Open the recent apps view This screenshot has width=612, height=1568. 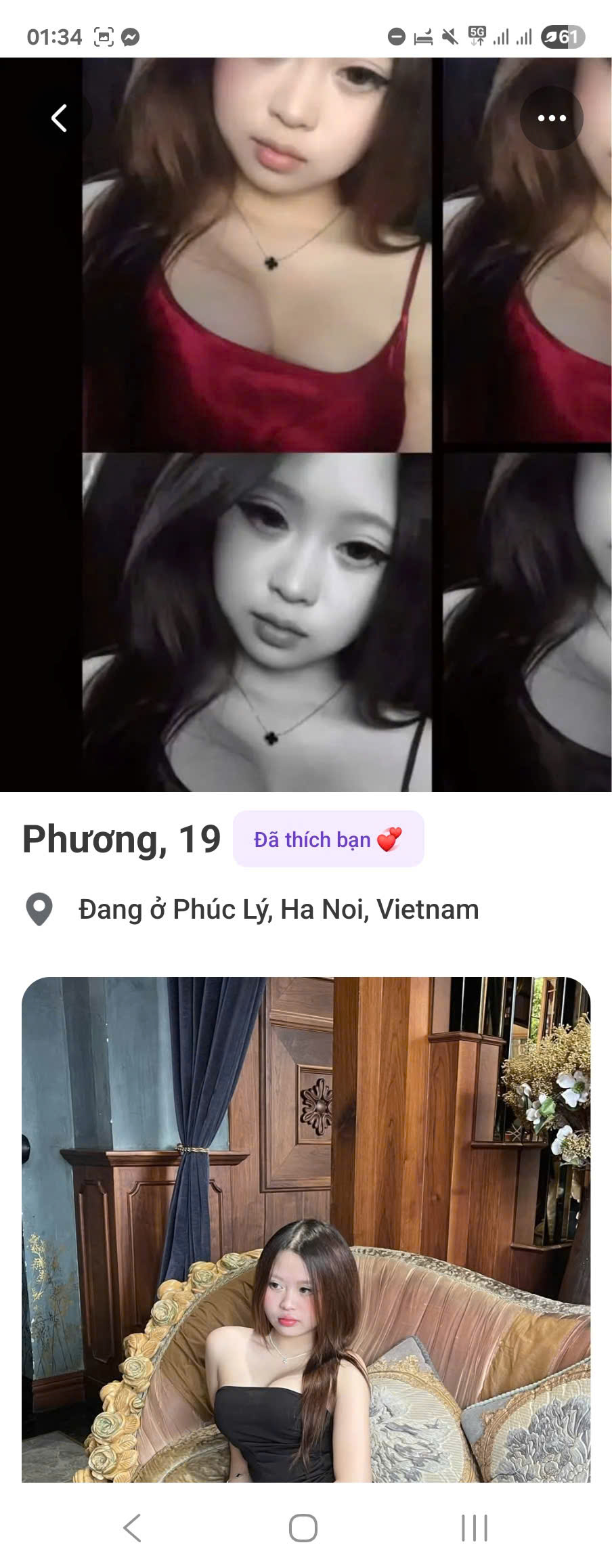474,1528
